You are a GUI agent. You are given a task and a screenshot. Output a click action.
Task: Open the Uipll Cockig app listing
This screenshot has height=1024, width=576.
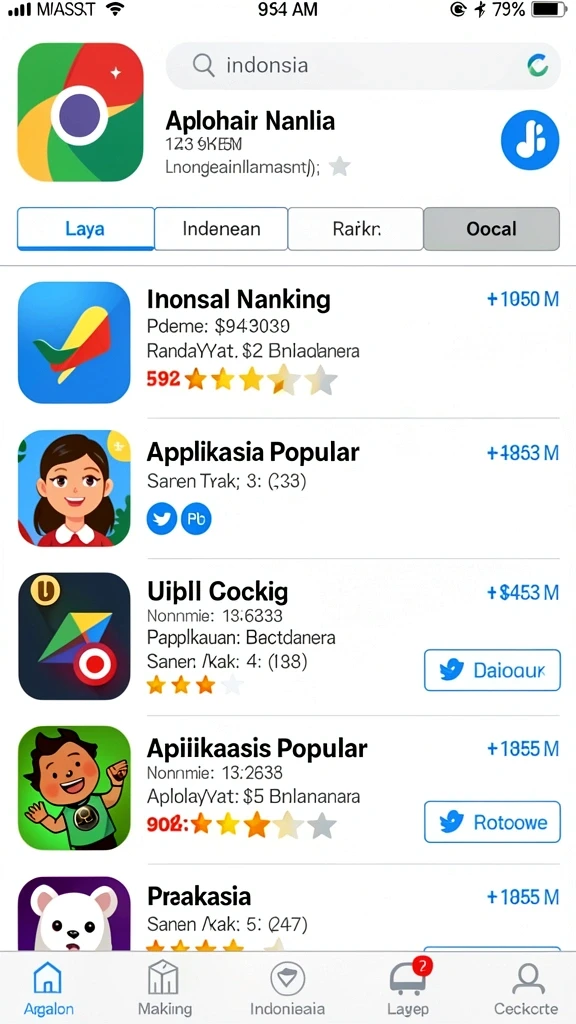click(288, 636)
